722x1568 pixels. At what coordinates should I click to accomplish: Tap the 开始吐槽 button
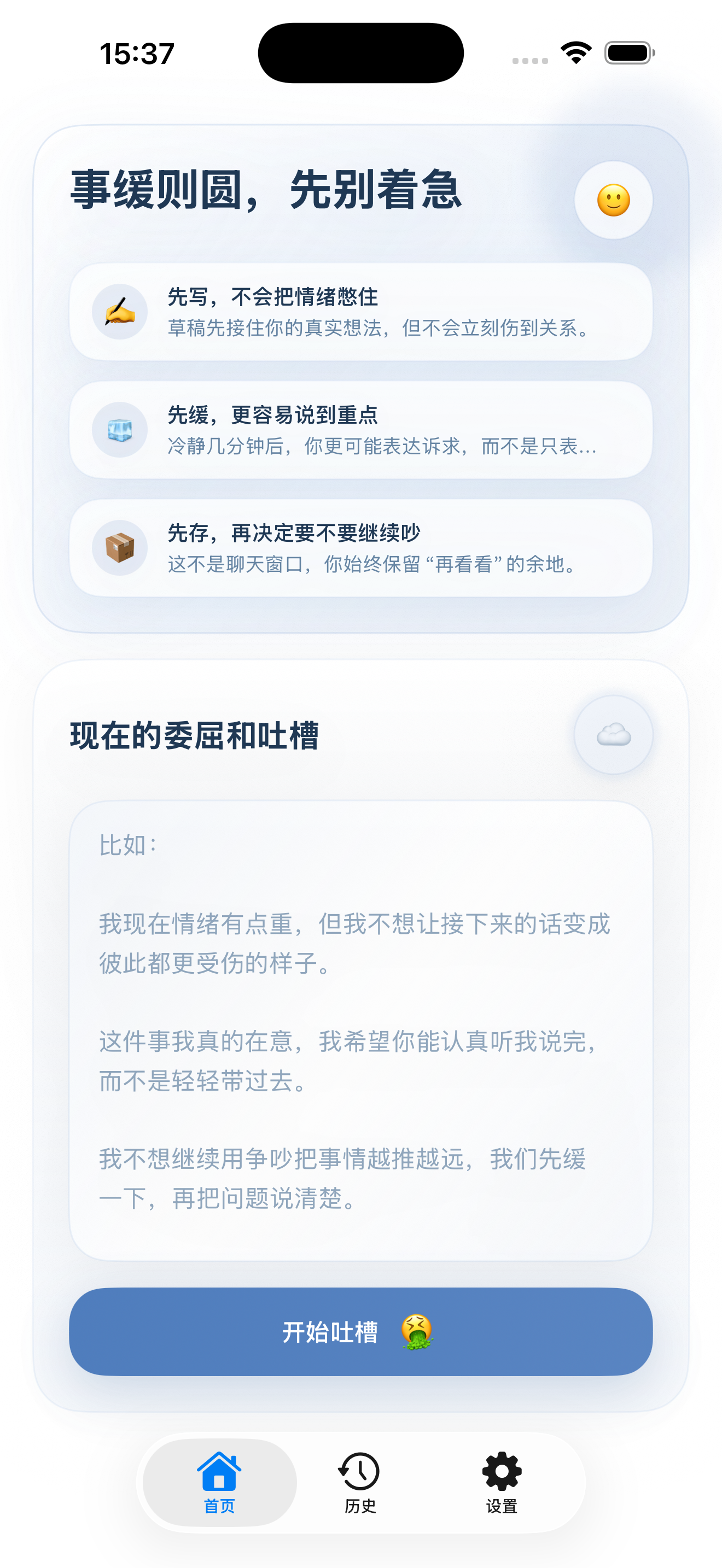pyautogui.click(x=361, y=1332)
